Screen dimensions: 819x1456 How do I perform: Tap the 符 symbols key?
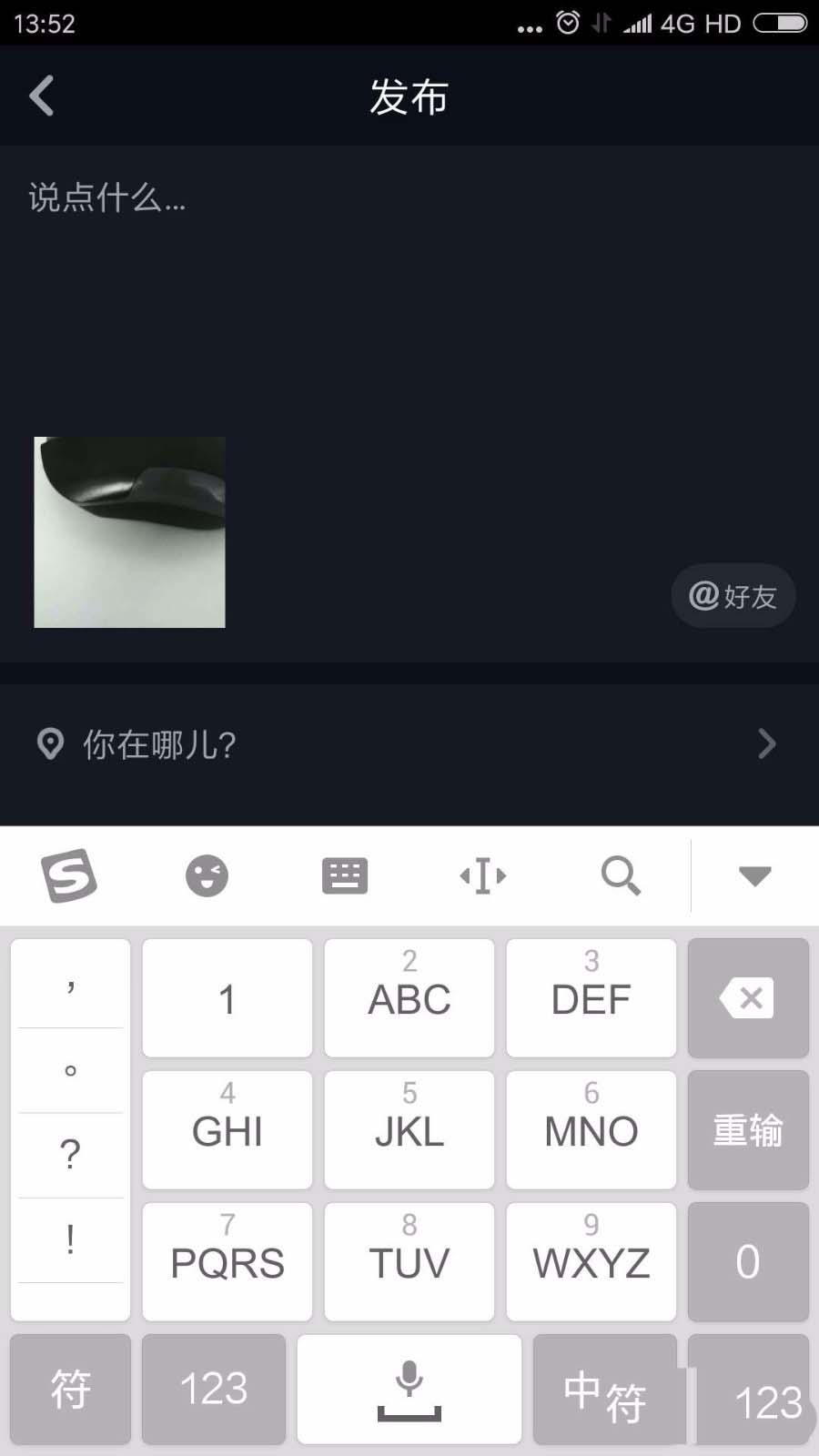click(x=70, y=1389)
